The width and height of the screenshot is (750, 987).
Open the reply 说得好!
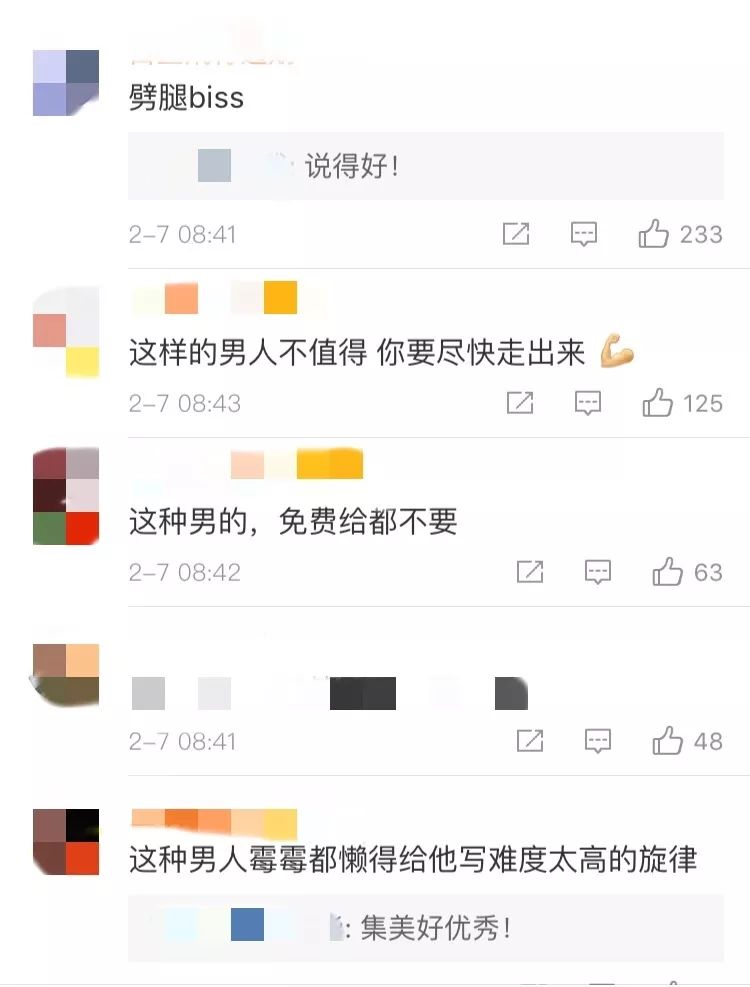point(426,166)
